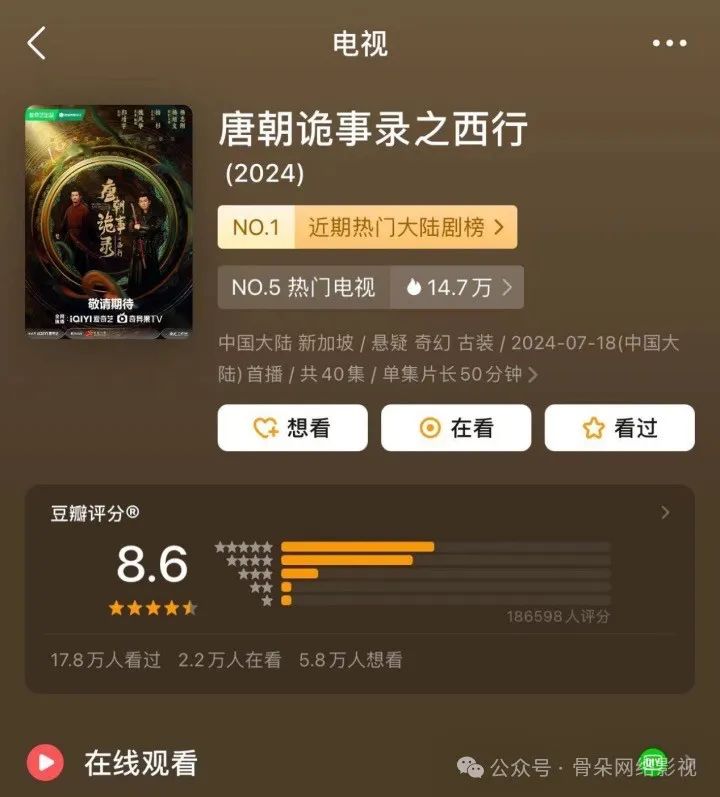
Task: Go back using the top-left arrow
Action: coord(37,44)
